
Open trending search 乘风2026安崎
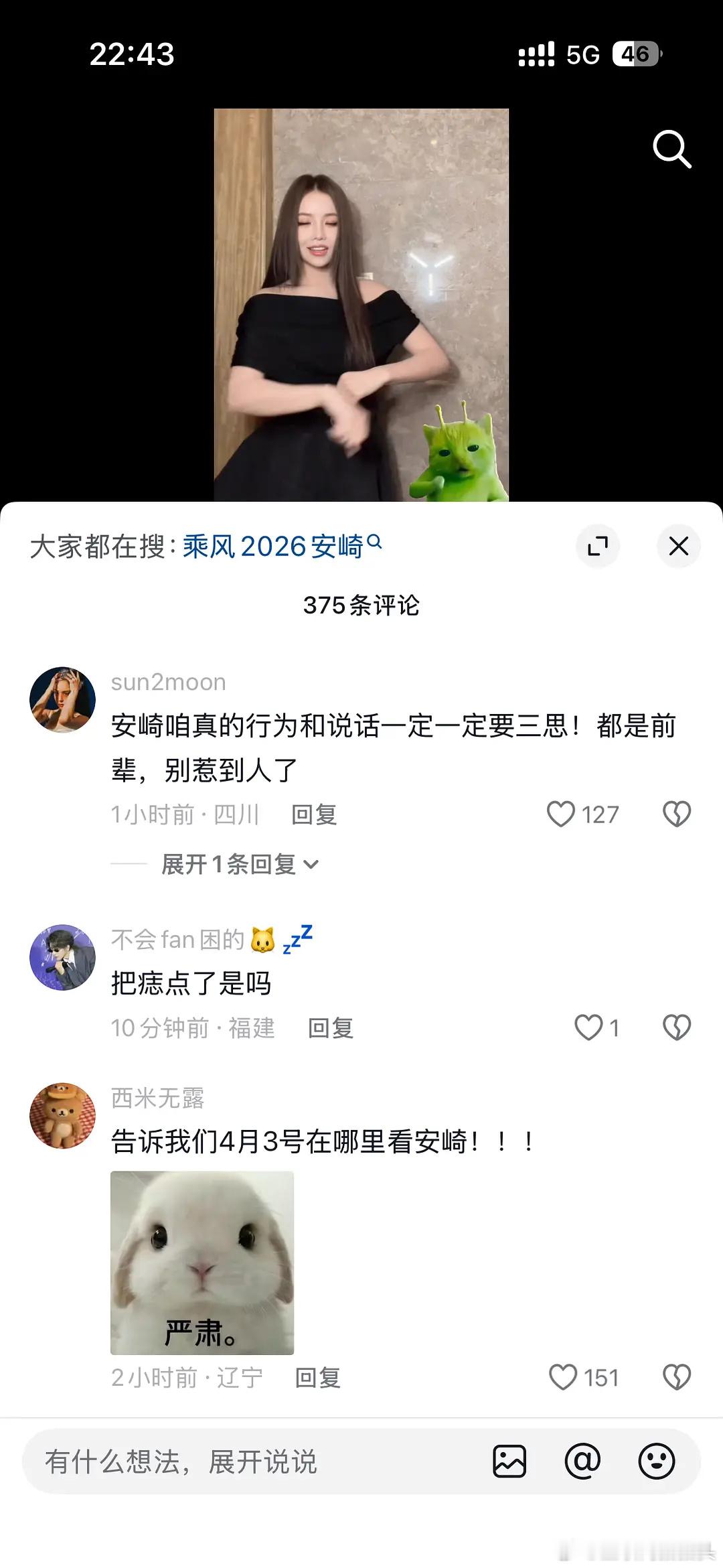(x=274, y=546)
